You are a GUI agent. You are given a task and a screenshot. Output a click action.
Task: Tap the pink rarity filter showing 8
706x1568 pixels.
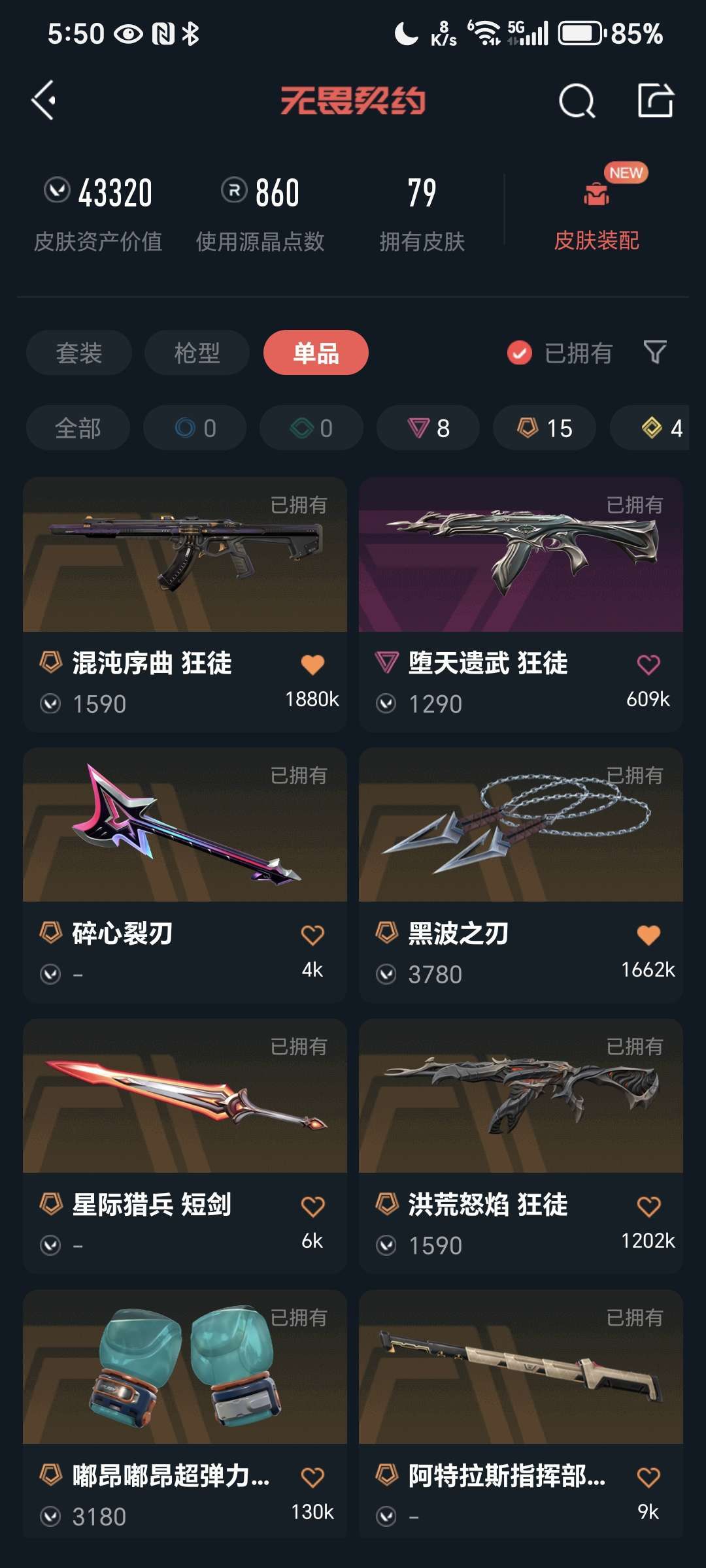[x=428, y=428]
